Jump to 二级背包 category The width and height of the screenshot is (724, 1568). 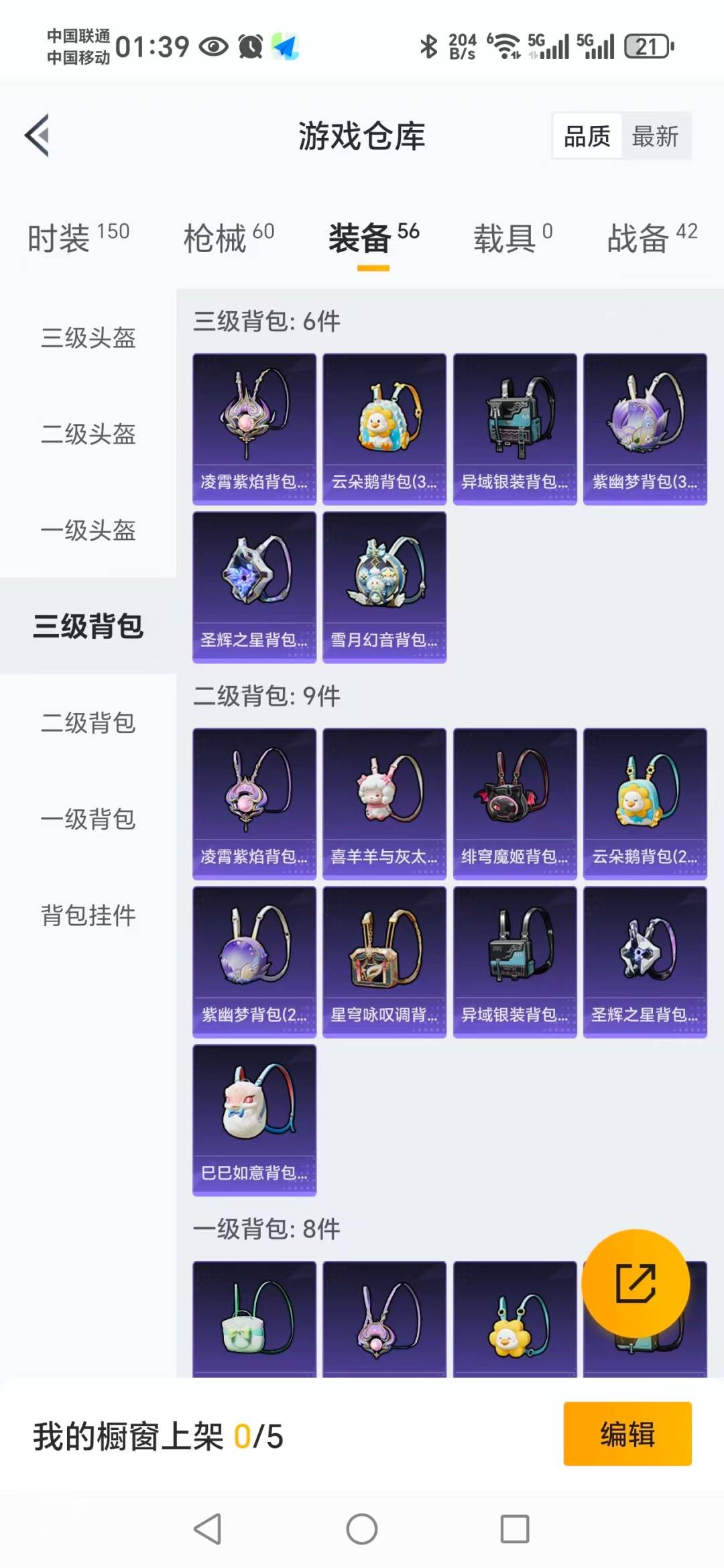[x=88, y=723]
